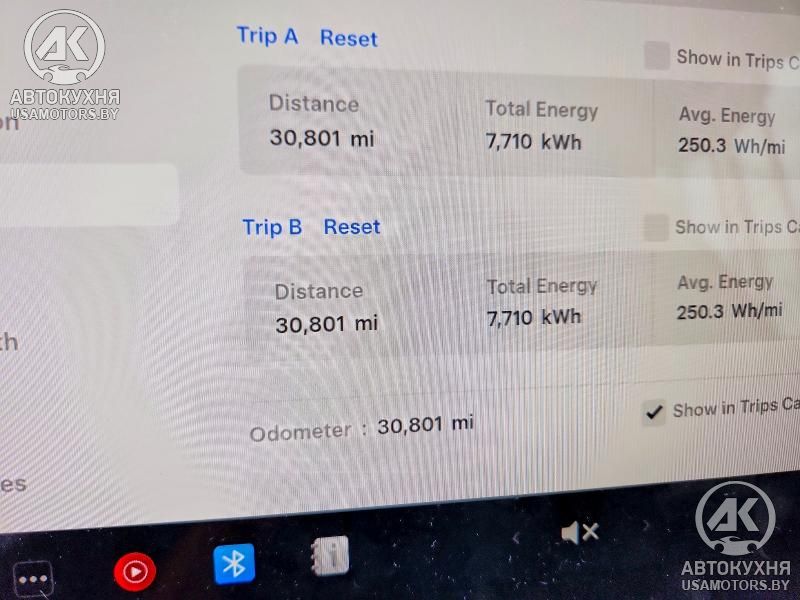Reset the Trip A counter
Image resolution: width=800 pixels, height=600 pixels.
click(348, 38)
